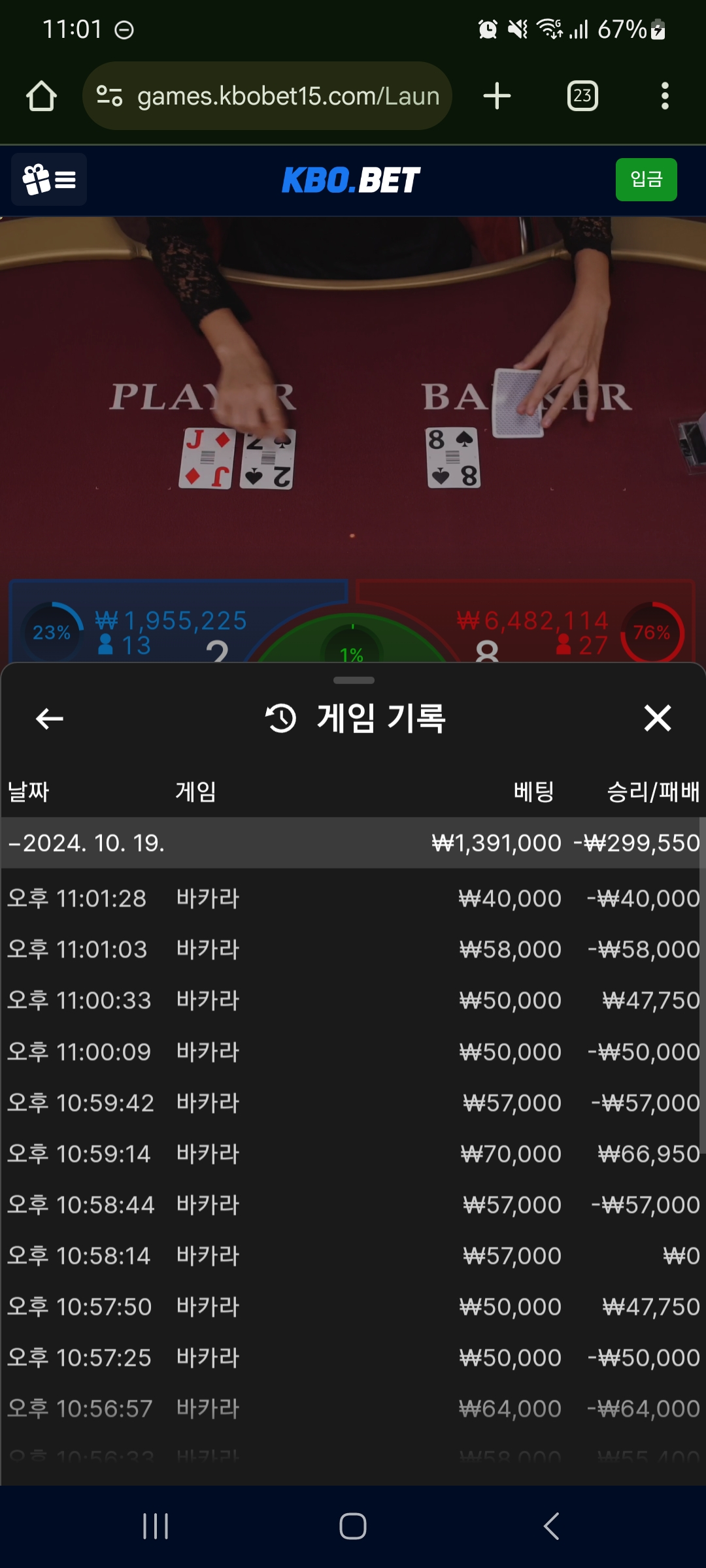
Task: Open the browser tab switcher
Action: click(x=582, y=96)
